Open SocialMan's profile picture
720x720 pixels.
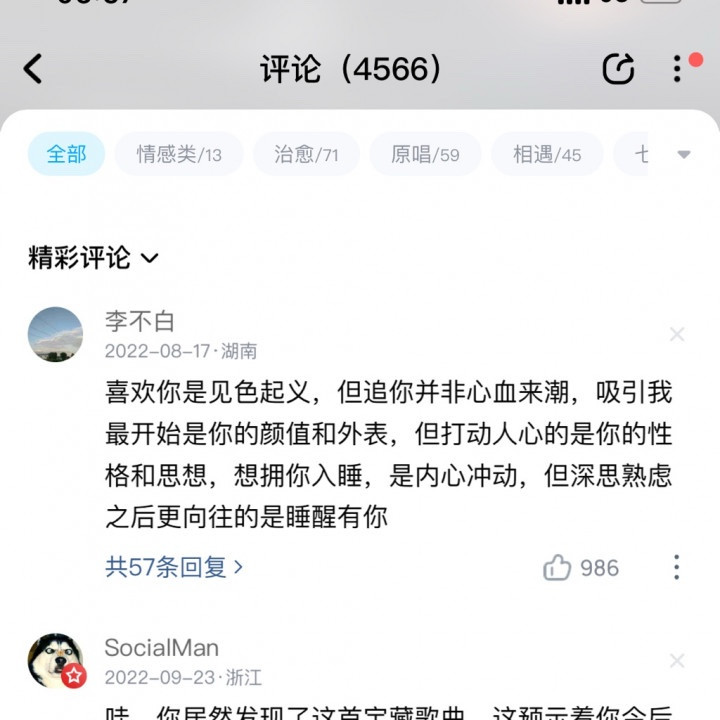coord(55,660)
